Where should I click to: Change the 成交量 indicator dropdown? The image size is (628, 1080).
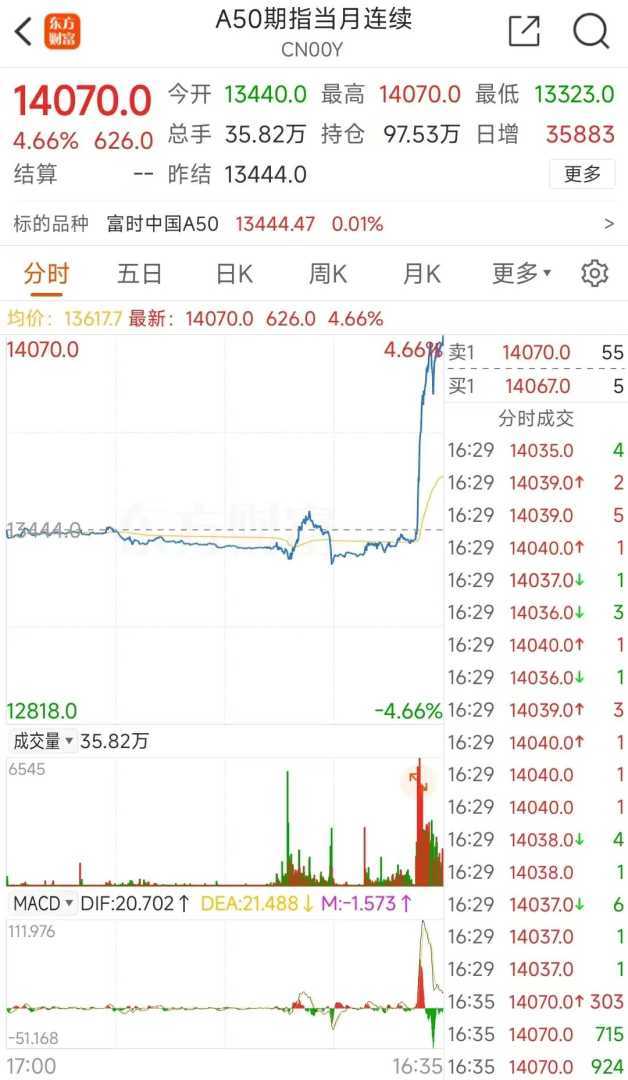pyautogui.click(x=43, y=741)
